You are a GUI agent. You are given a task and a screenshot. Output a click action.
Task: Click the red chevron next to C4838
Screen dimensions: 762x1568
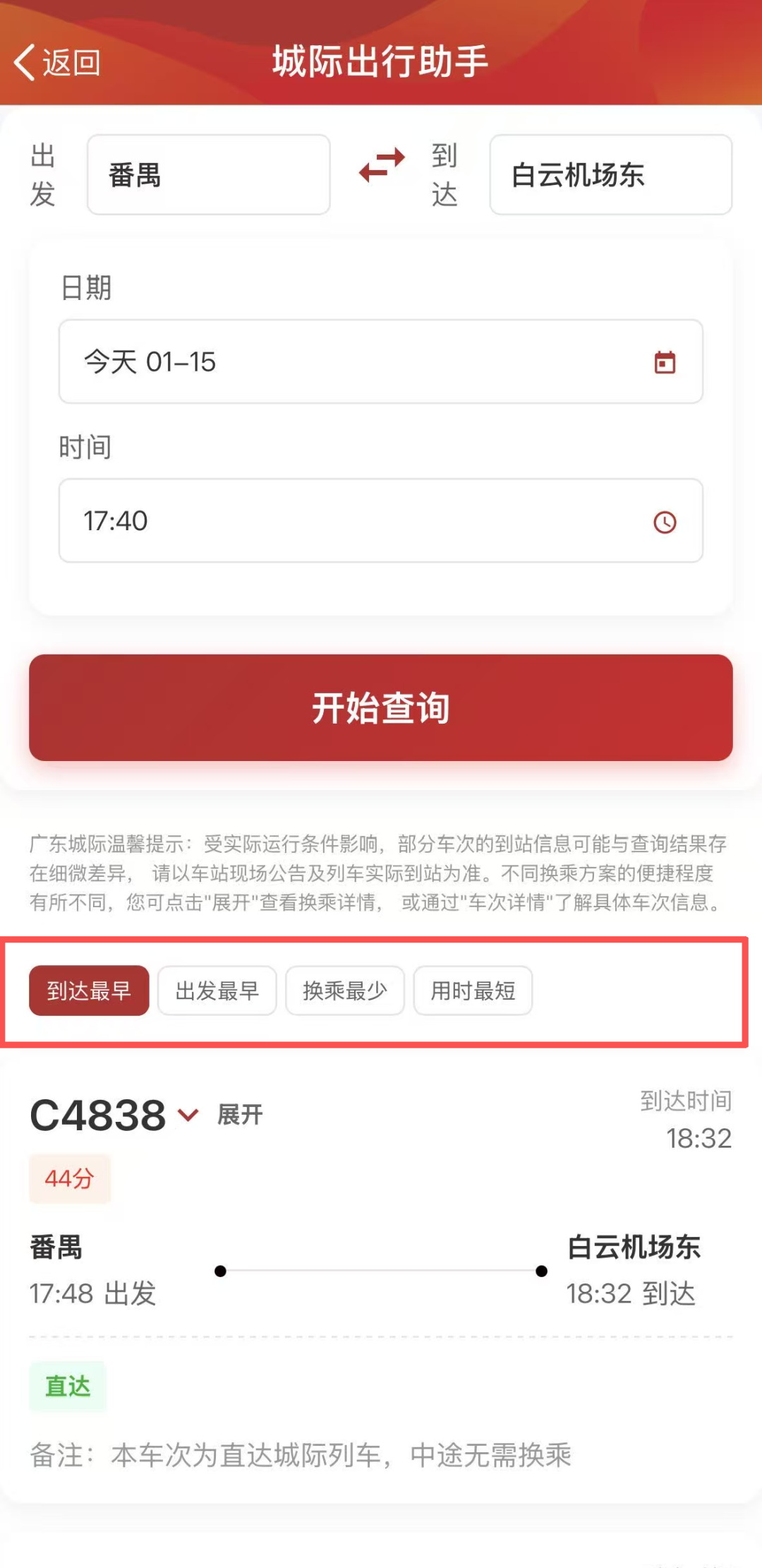coord(187,1113)
